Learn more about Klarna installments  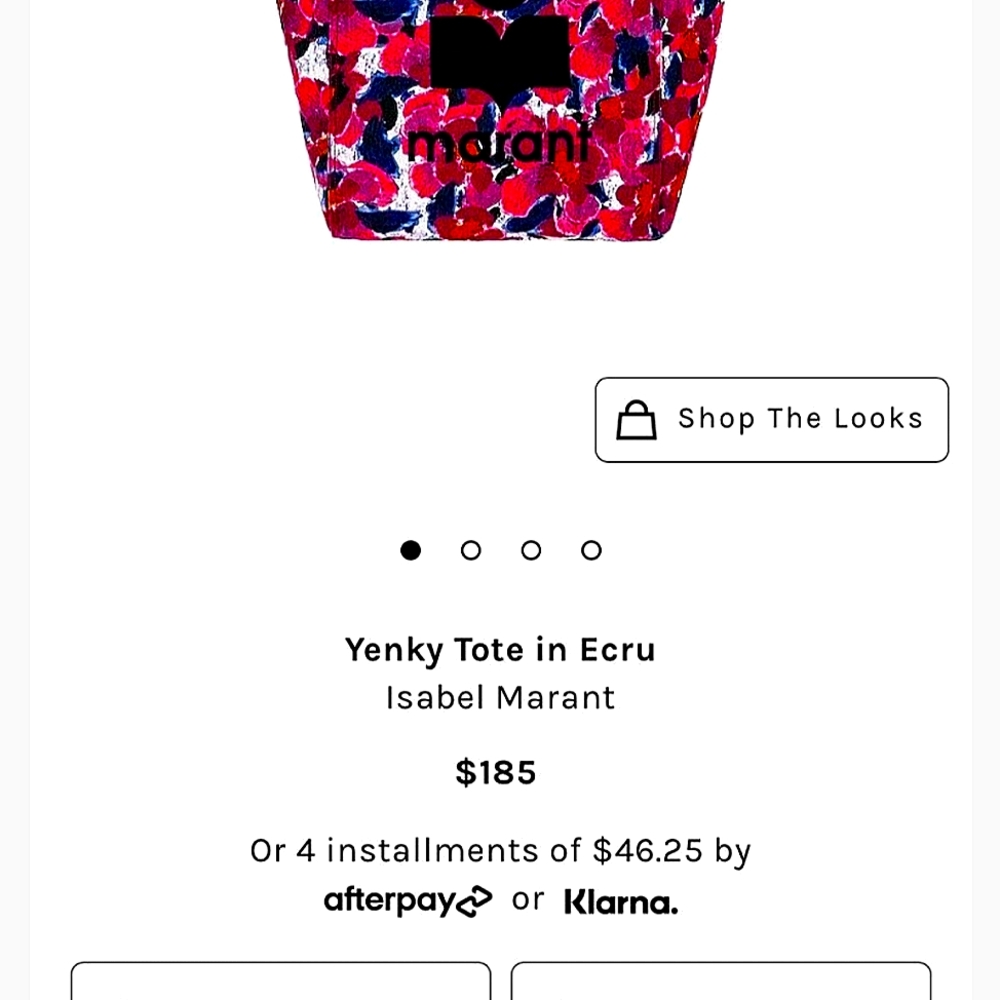tap(621, 902)
